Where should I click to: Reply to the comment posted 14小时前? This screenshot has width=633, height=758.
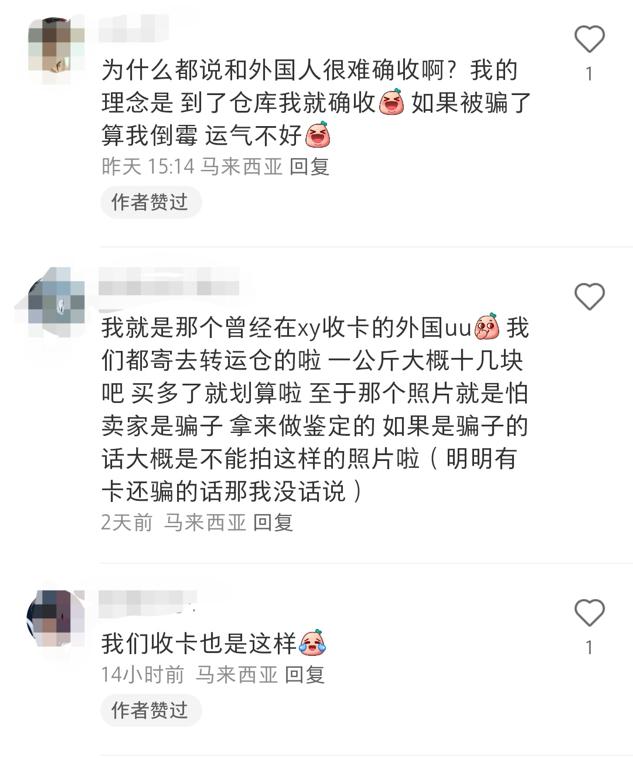click(304, 674)
